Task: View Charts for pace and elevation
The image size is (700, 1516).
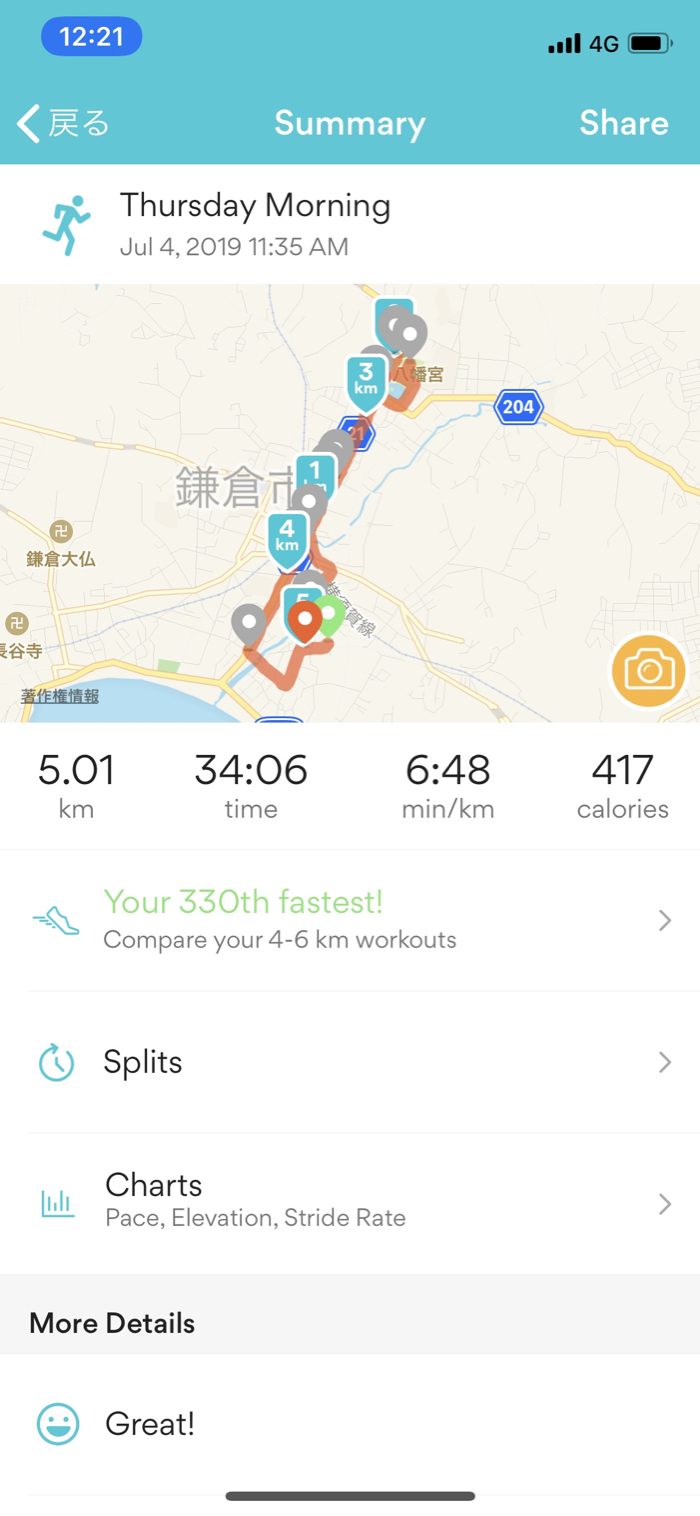Action: pos(350,1203)
